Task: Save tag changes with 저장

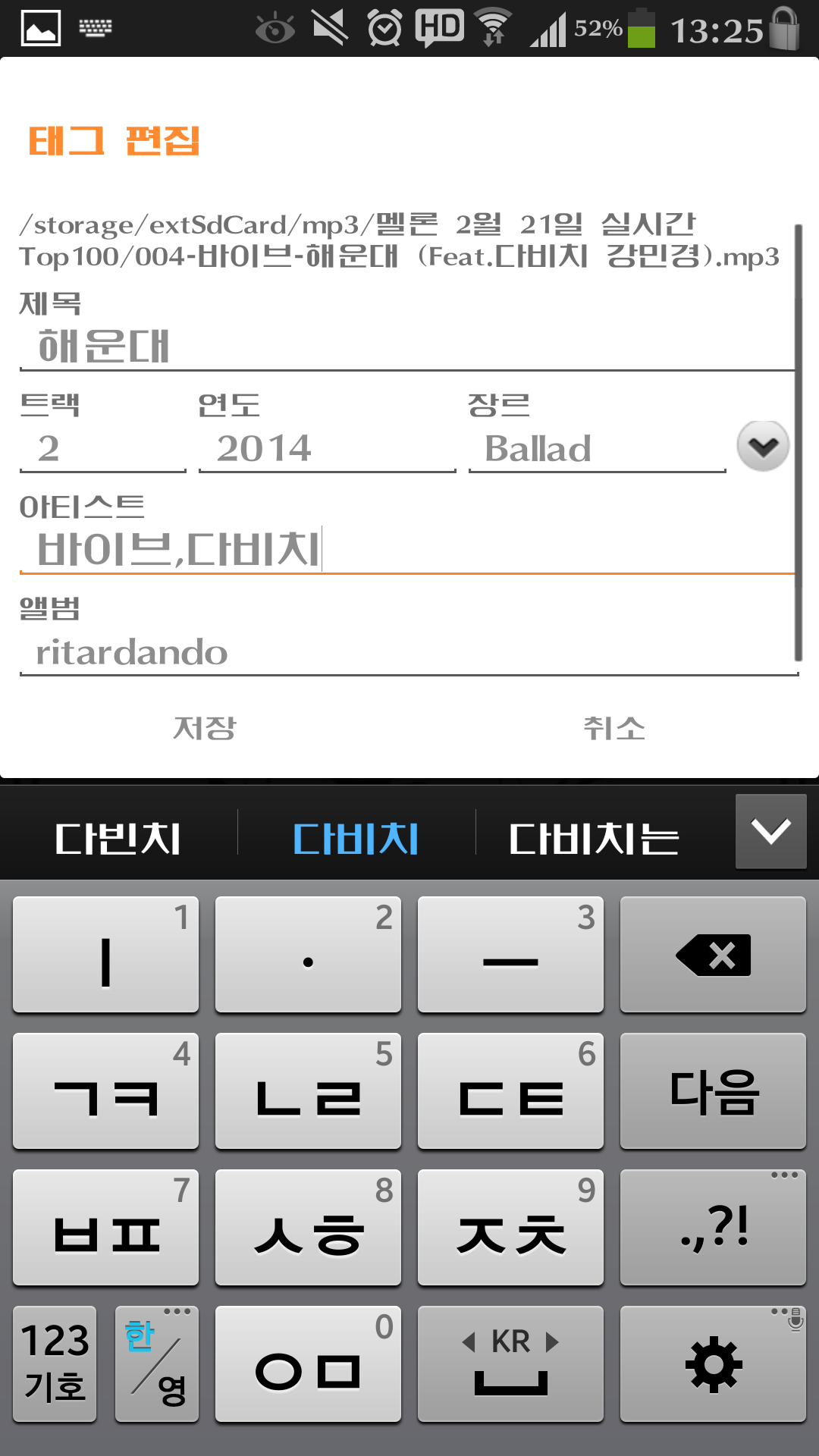Action: tap(205, 729)
